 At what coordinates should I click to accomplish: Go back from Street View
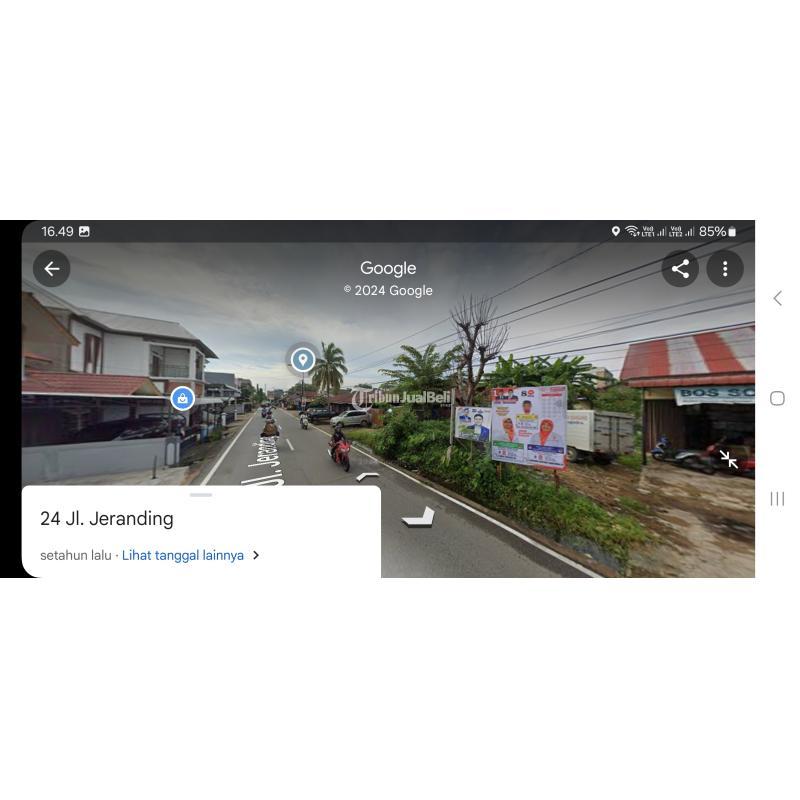point(52,269)
